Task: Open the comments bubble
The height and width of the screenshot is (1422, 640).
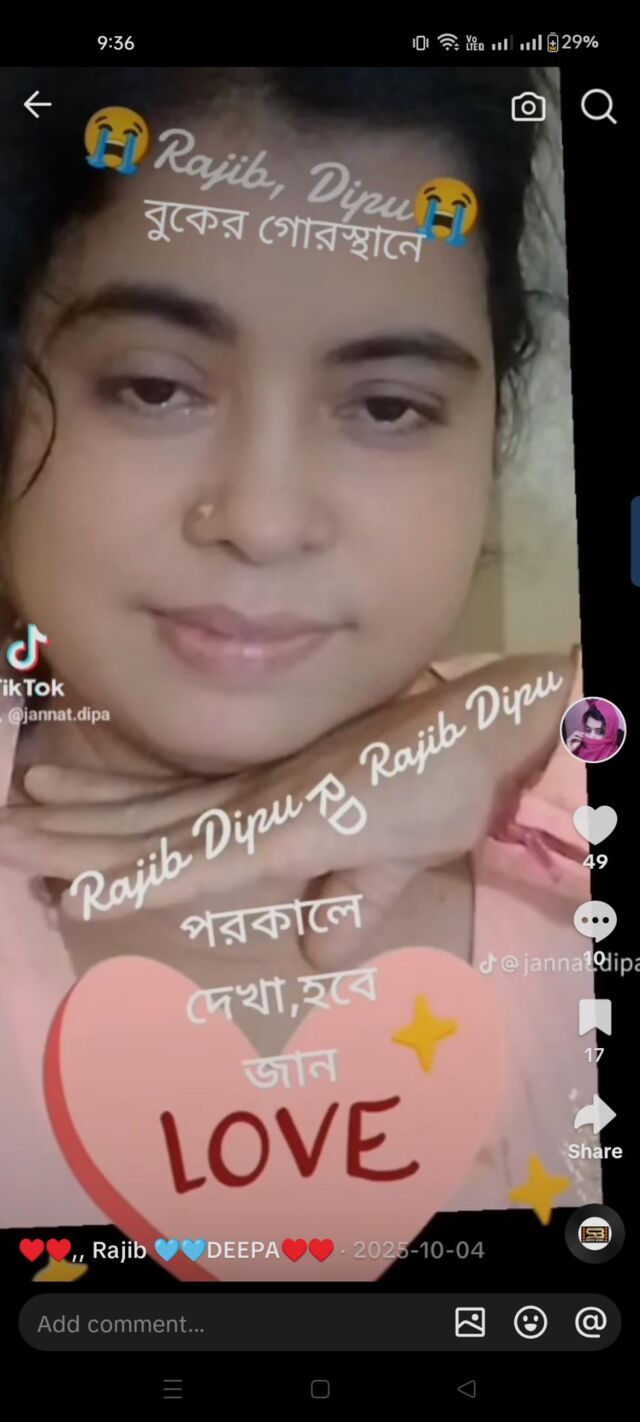Action: [595, 921]
